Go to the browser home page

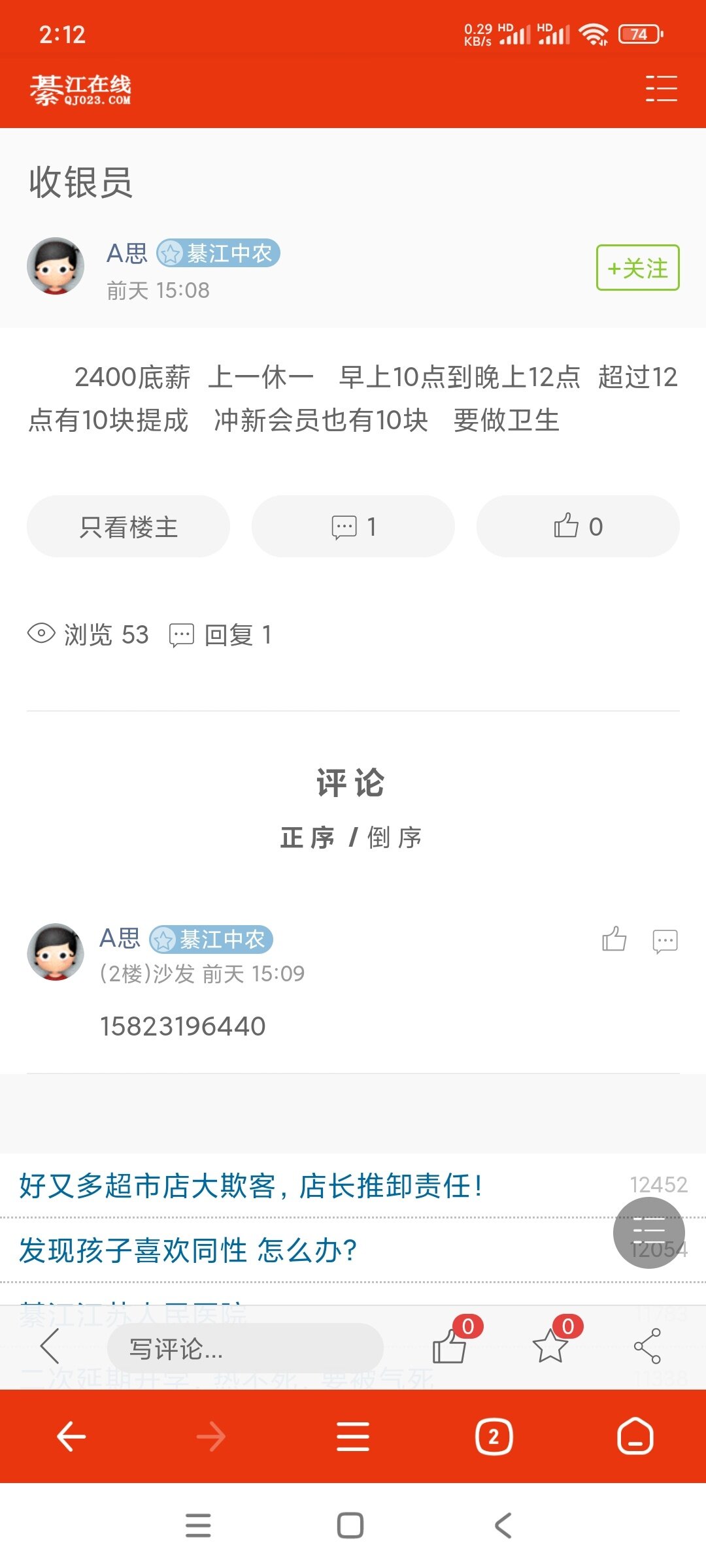pyautogui.click(x=635, y=1437)
